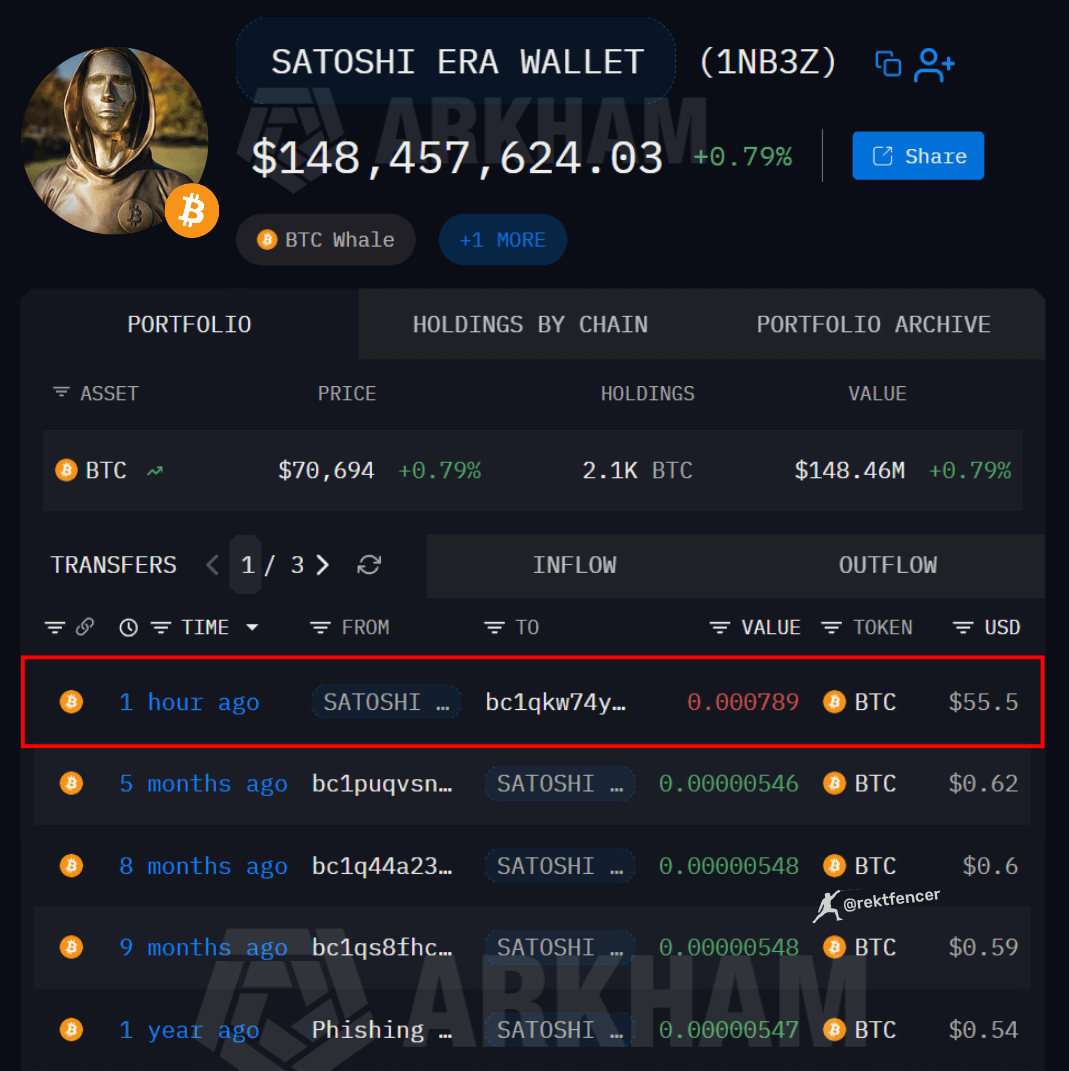This screenshot has height=1071, width=1069.
Task: Open the Phishing sender from 1 year ago
Action: point(382,1029)
